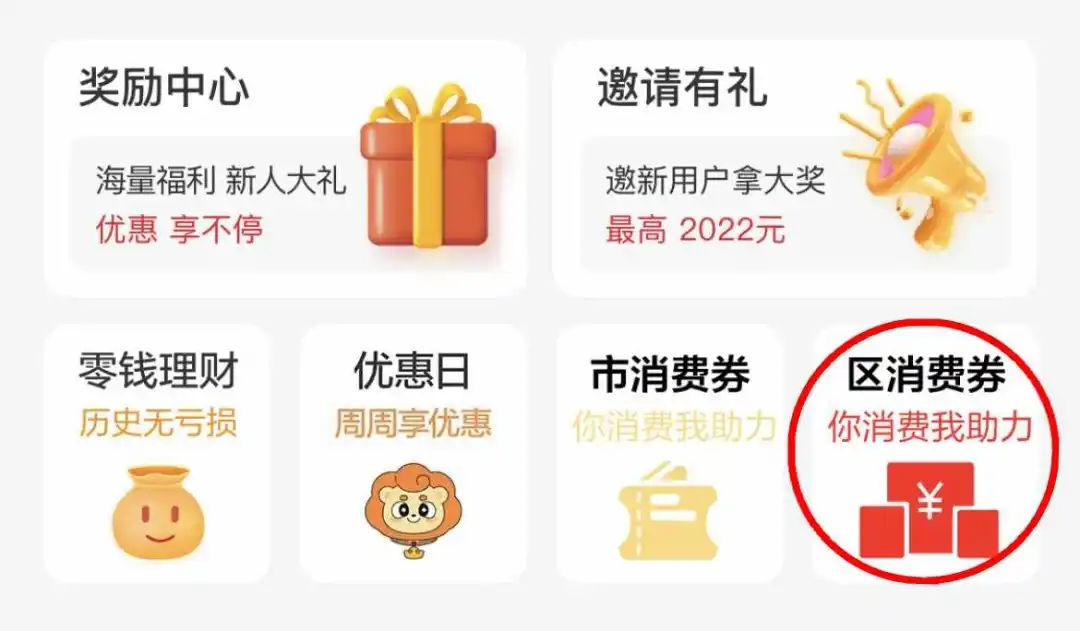Open the 邀请有礼 invitation card
Image resolution: width=1080 pixels, height=631 pixels.
[x=795, y=168]
